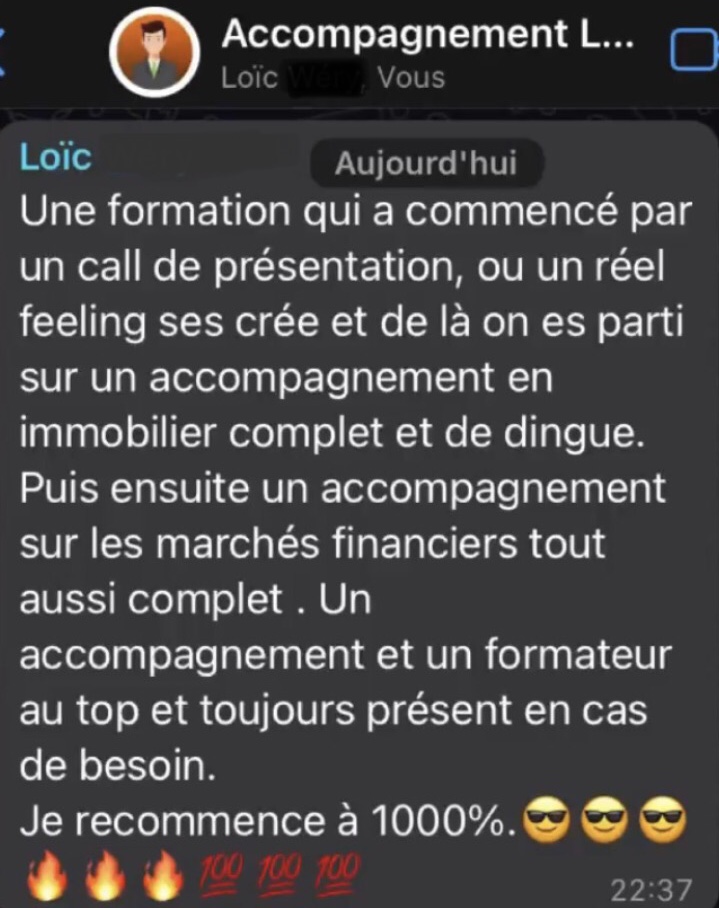Viewport: 719px width, 908px height.
Task: Start a video call with the group
Action: point(697,50)
